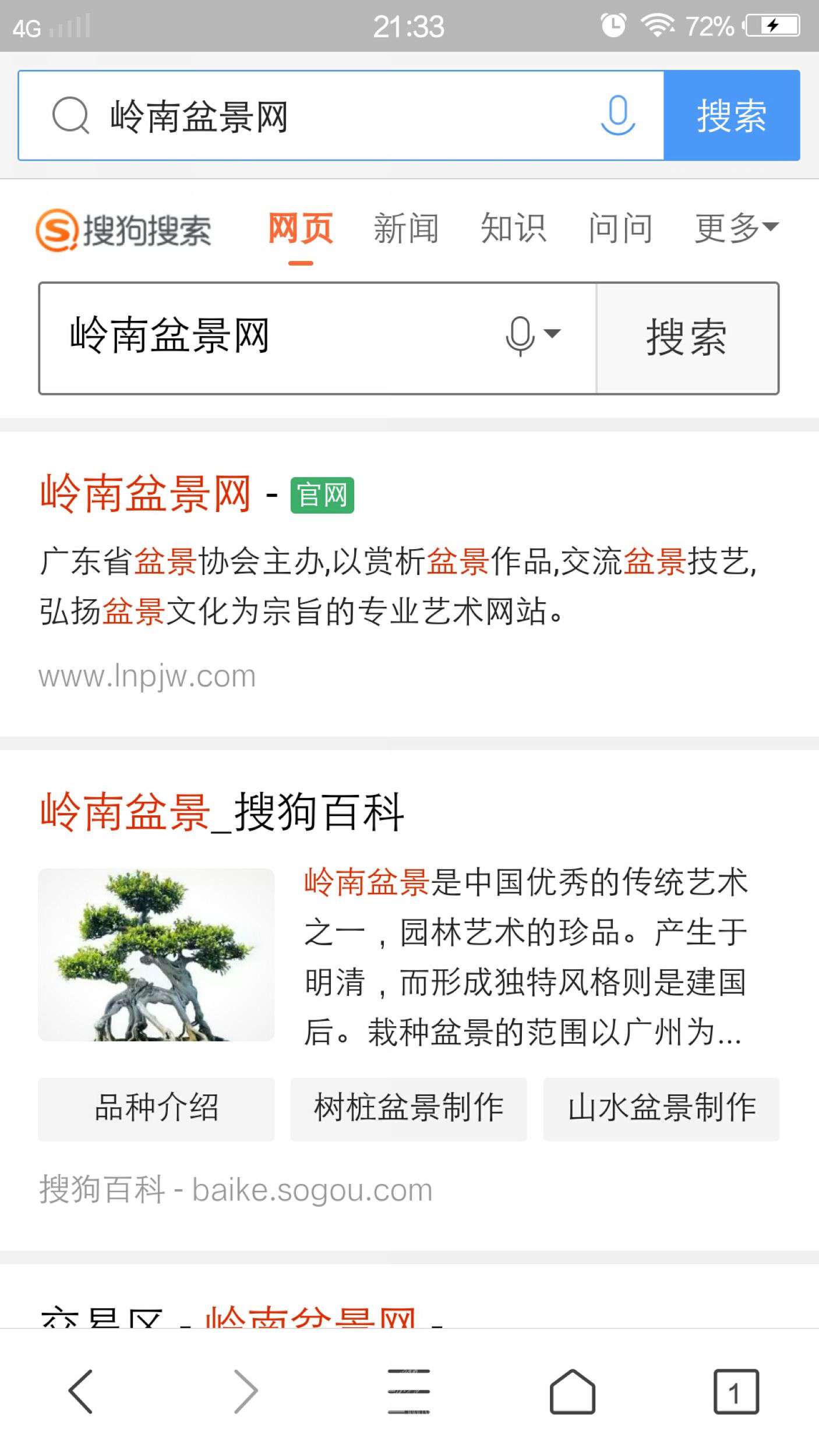Switch to the 知识 tab
Screen dimensions: 819x1456
click(513, 228)
